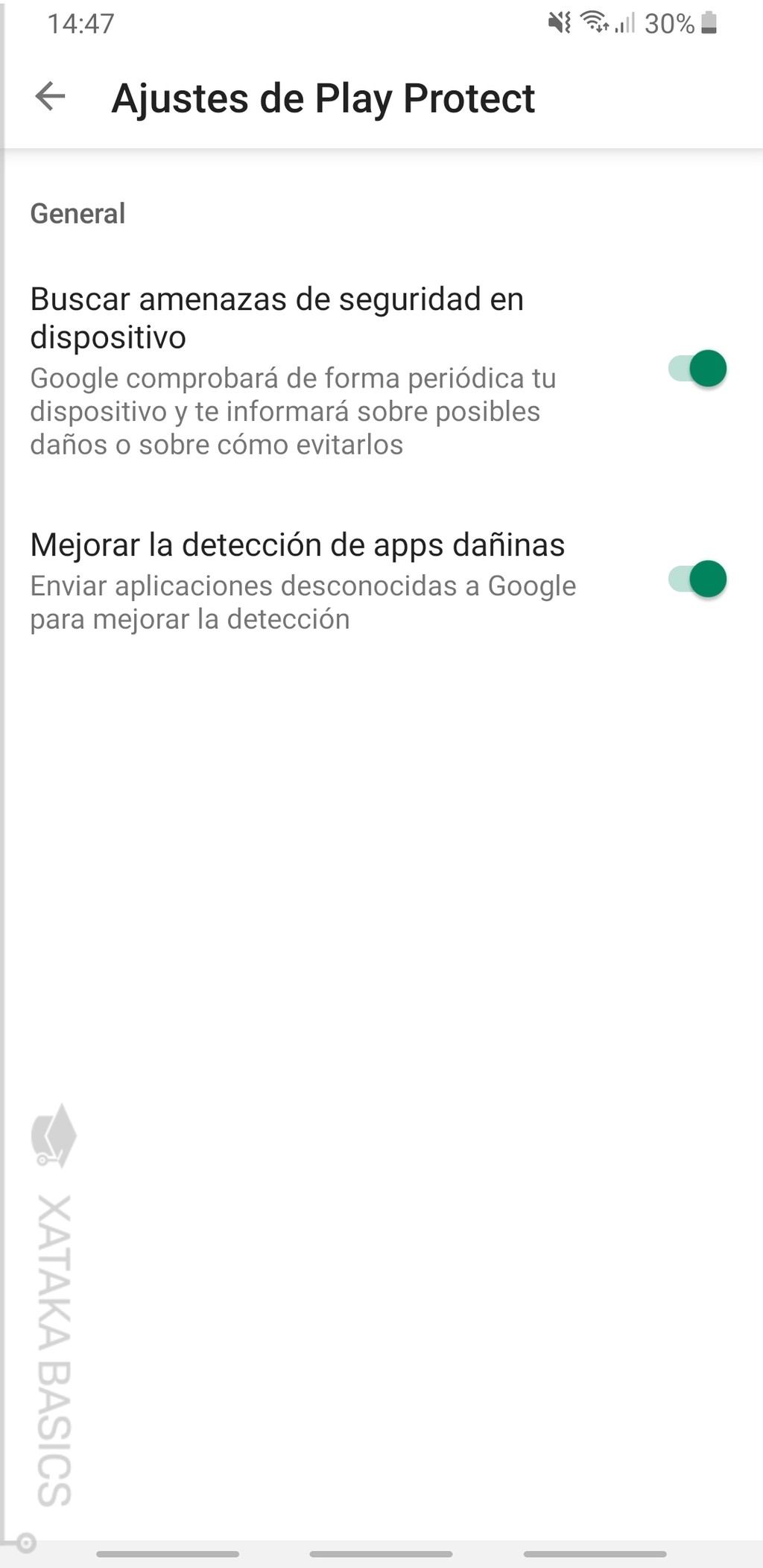
Task: Select the 'Ajustes de Play Protect' title
Action: point(323,98)
